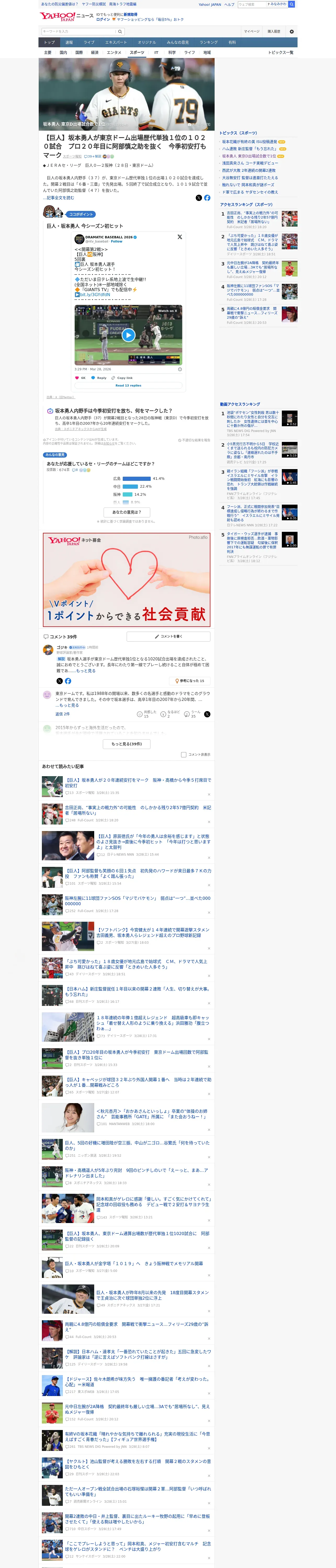Play the embedded DRAMATIC BASEBALL video

click(128, 335)
